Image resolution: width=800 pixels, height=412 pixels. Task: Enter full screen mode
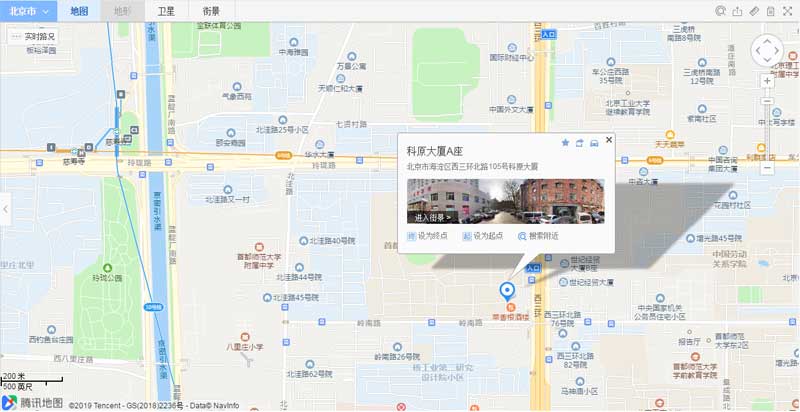(x=785, y=11)
